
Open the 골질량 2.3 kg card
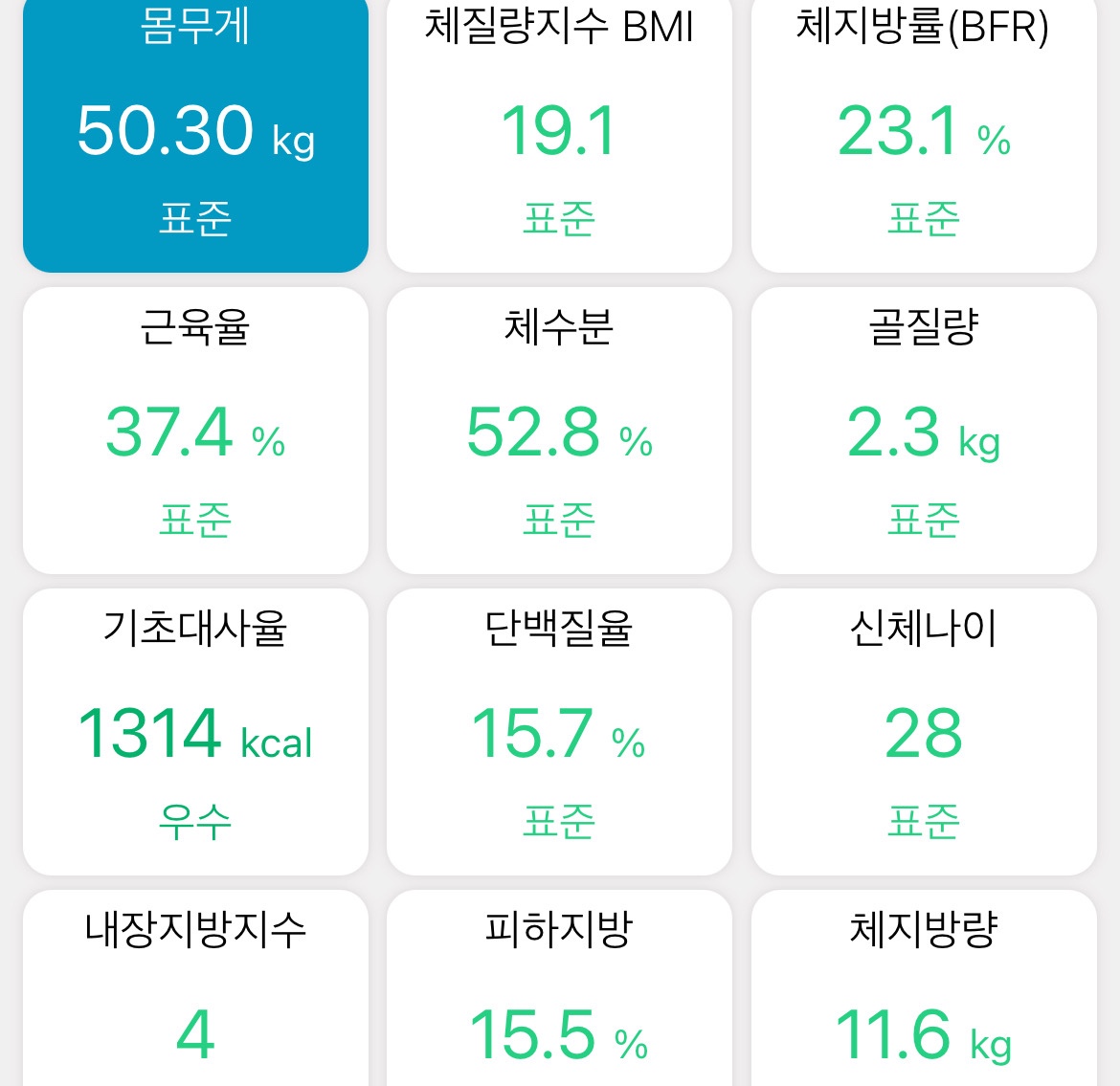(x=924, y=431)
